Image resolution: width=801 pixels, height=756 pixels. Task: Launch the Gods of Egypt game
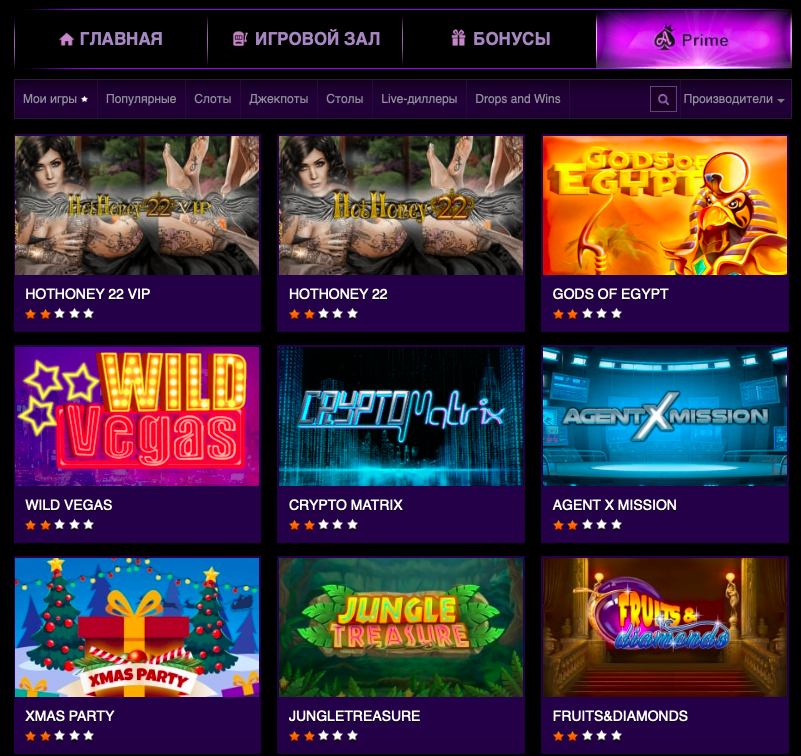point(665,205)
